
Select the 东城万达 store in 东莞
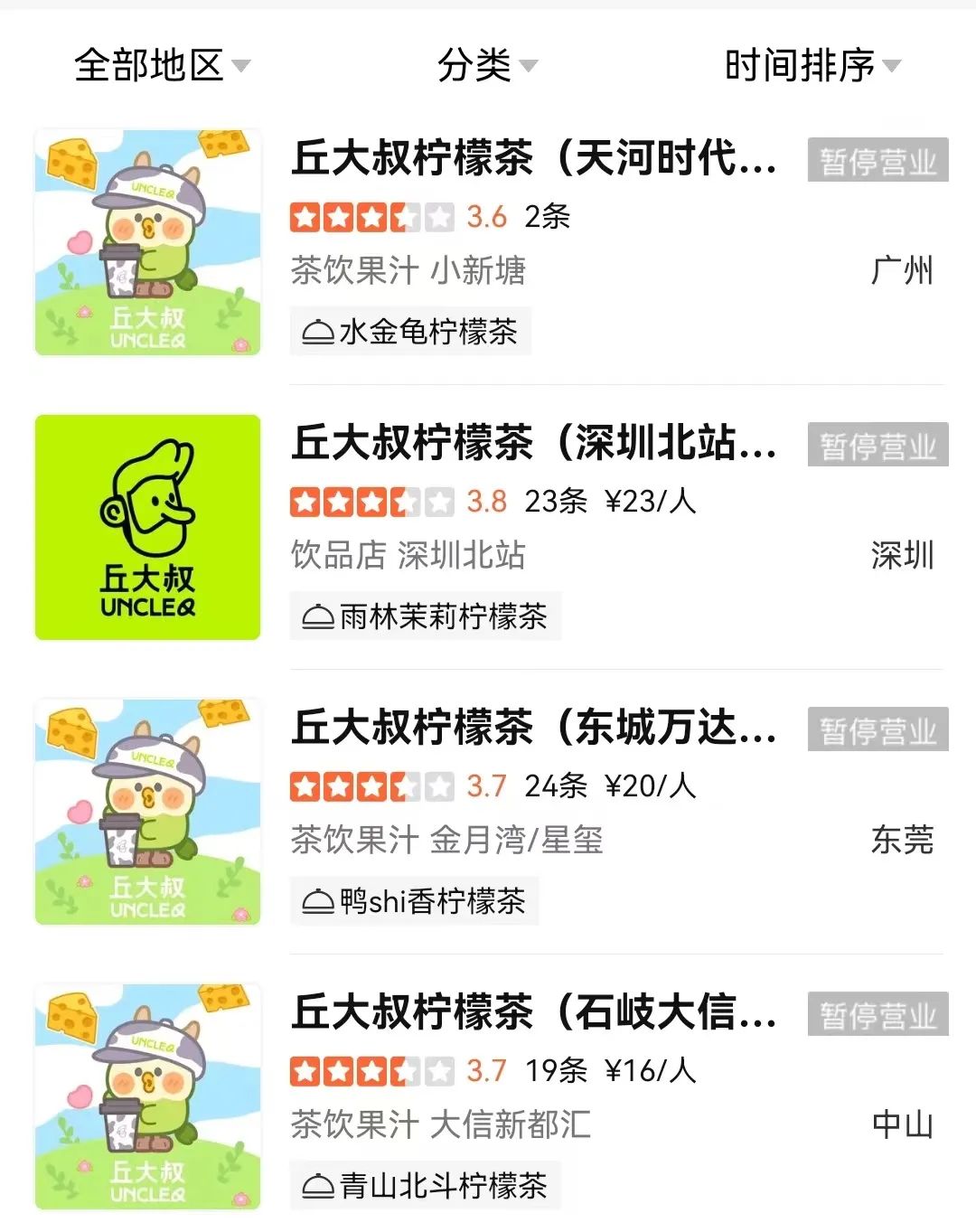coord(533,729)
